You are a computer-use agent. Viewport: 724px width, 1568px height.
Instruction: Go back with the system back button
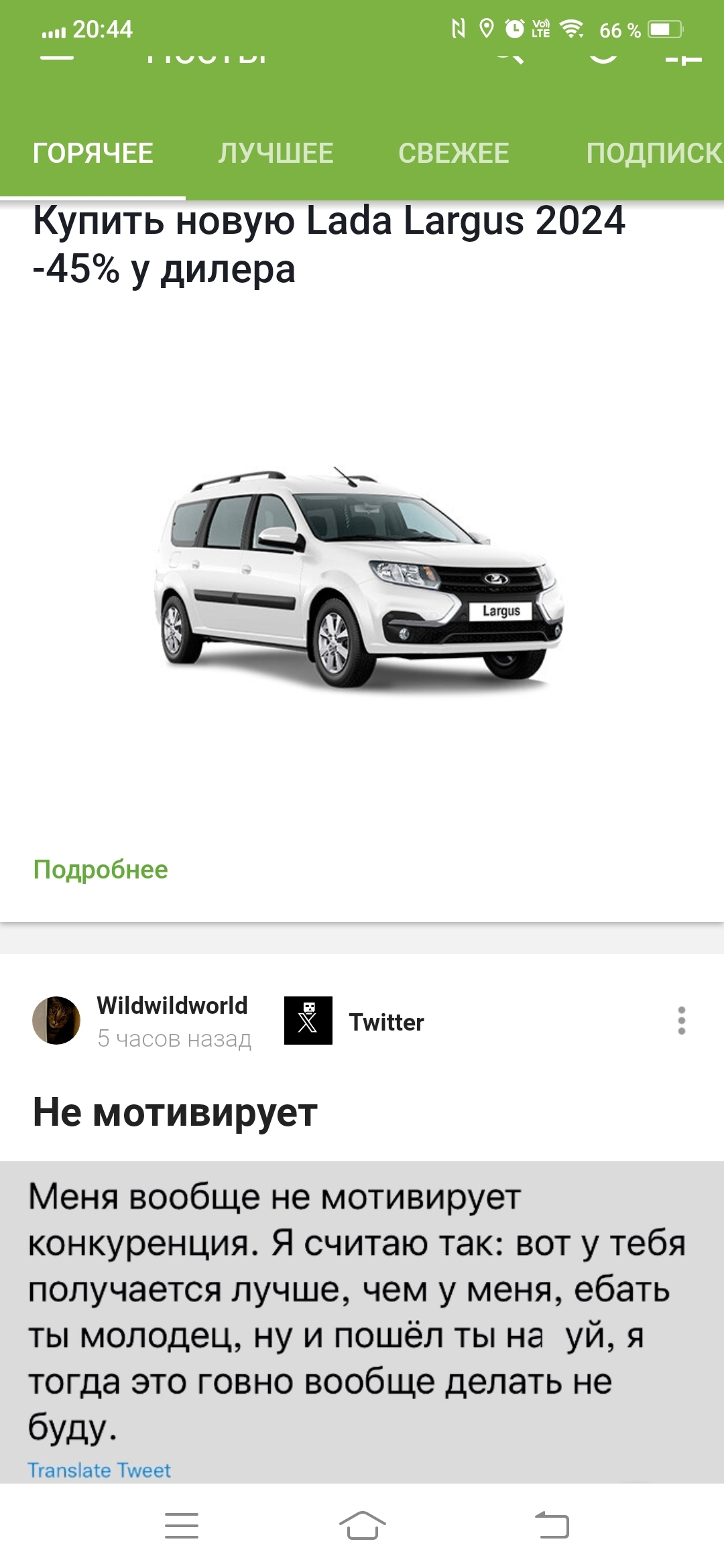click(x=552, y=1526)
